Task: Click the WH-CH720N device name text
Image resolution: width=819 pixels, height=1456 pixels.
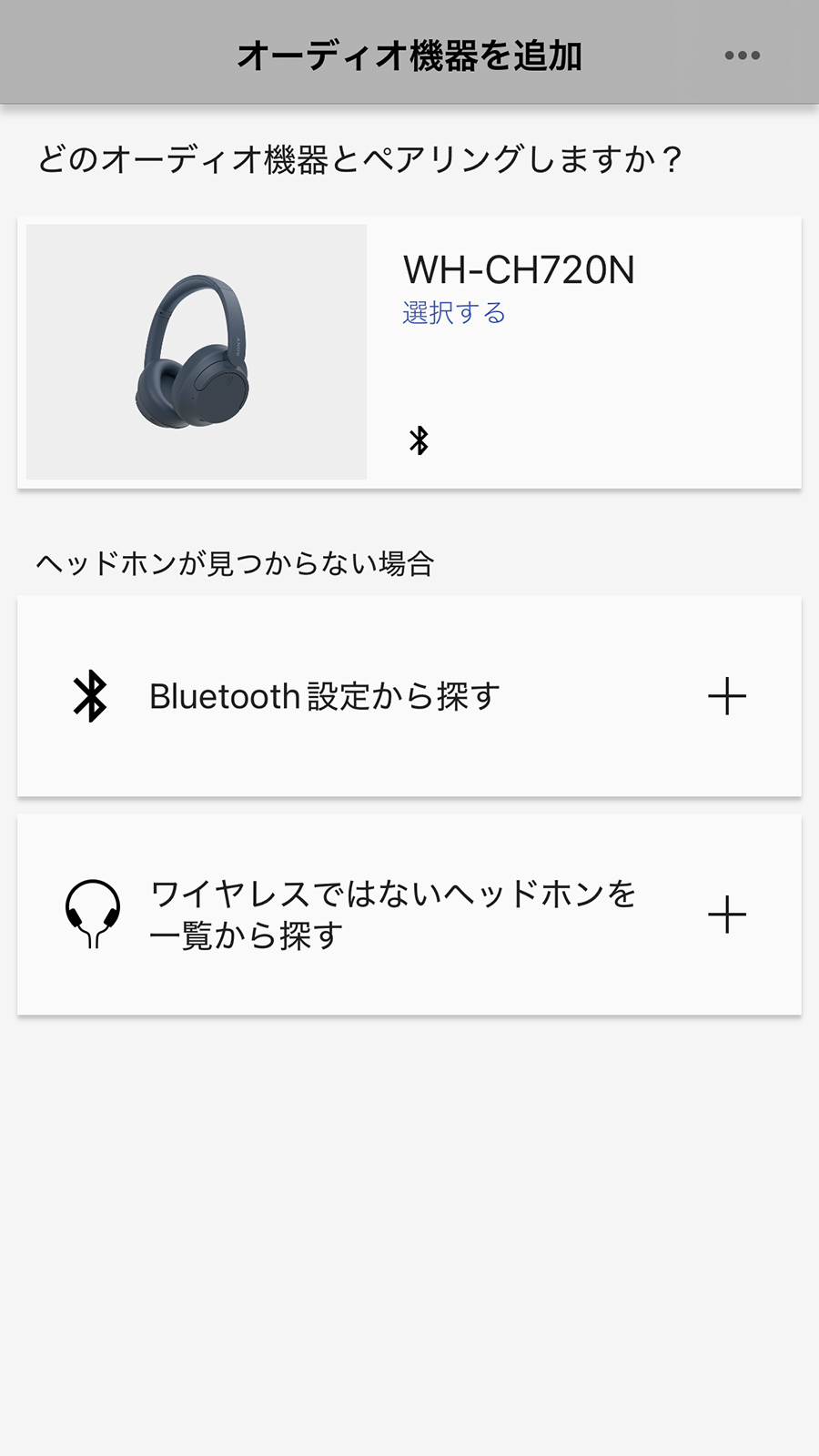Action: coord(521,270)
